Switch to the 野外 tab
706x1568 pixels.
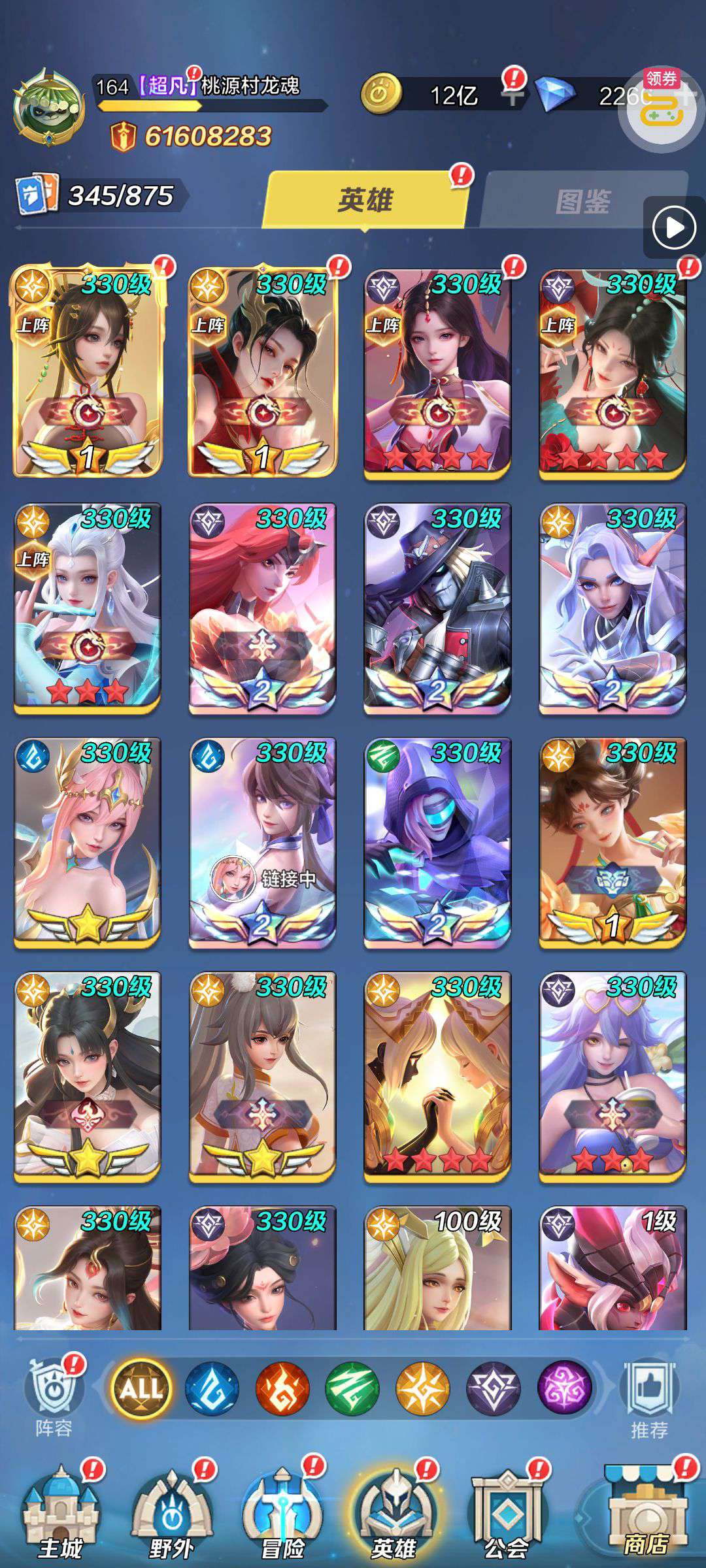click(171, 1514)
